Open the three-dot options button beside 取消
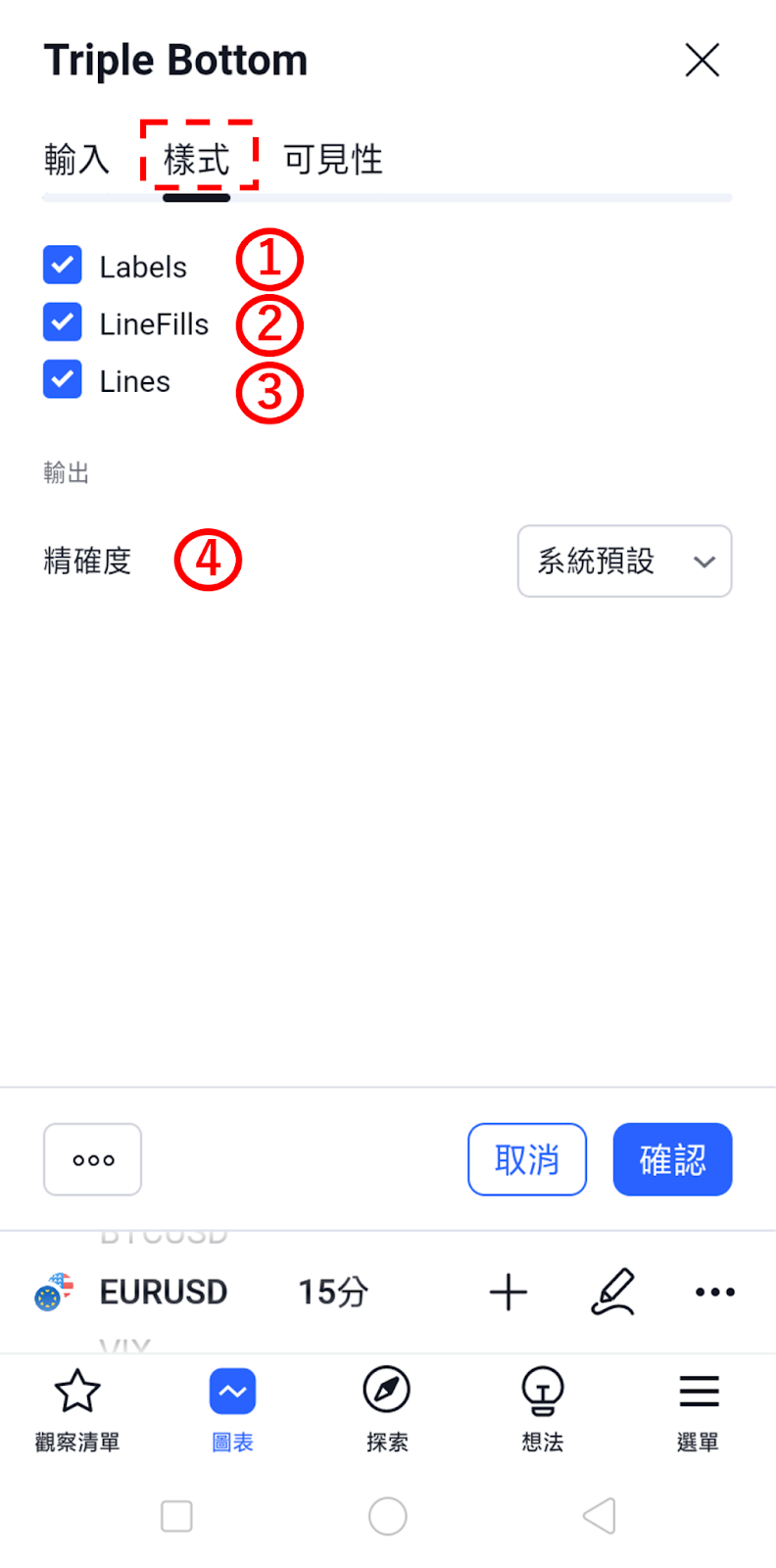This screenshot has height=1568, width=776. click(93, 1159)
